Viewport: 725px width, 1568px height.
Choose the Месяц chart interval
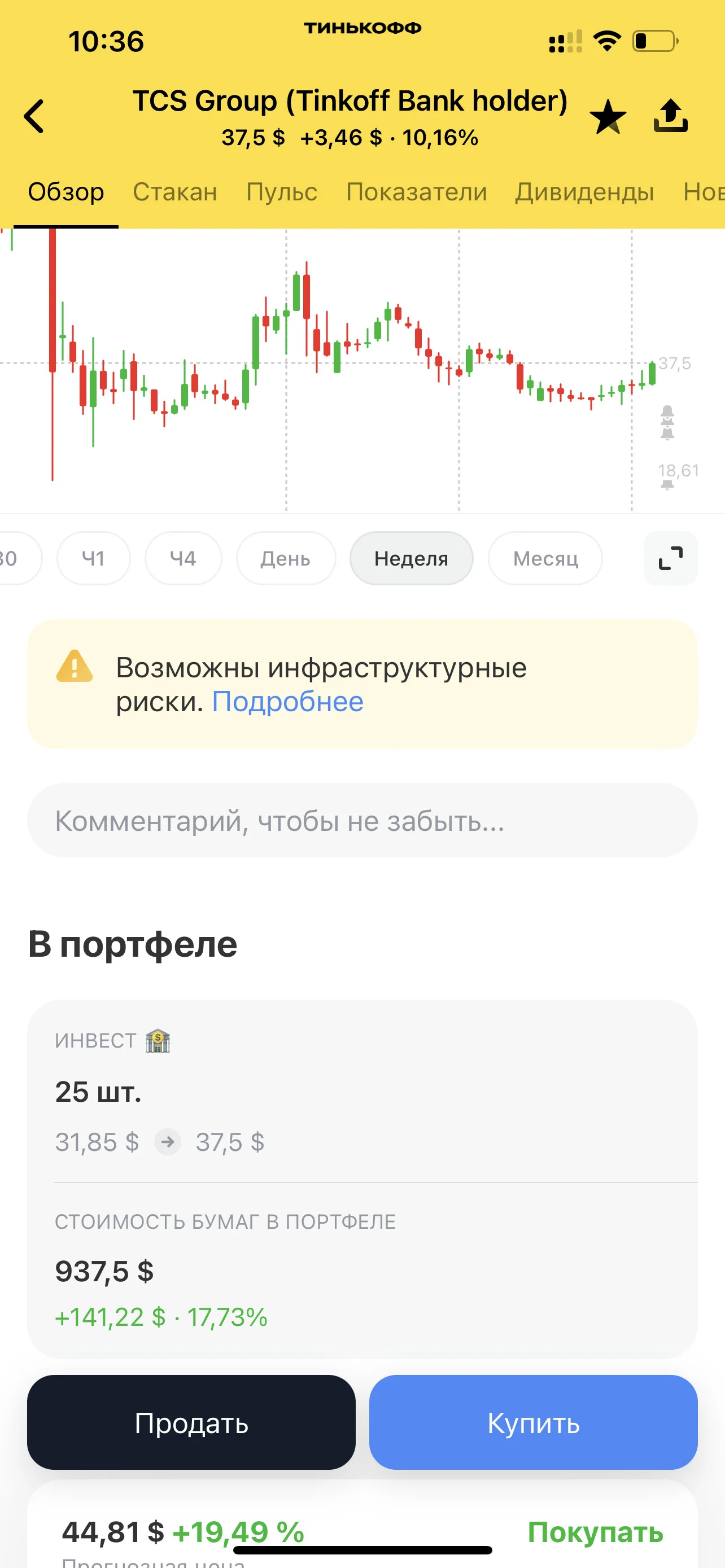(545, 558)
